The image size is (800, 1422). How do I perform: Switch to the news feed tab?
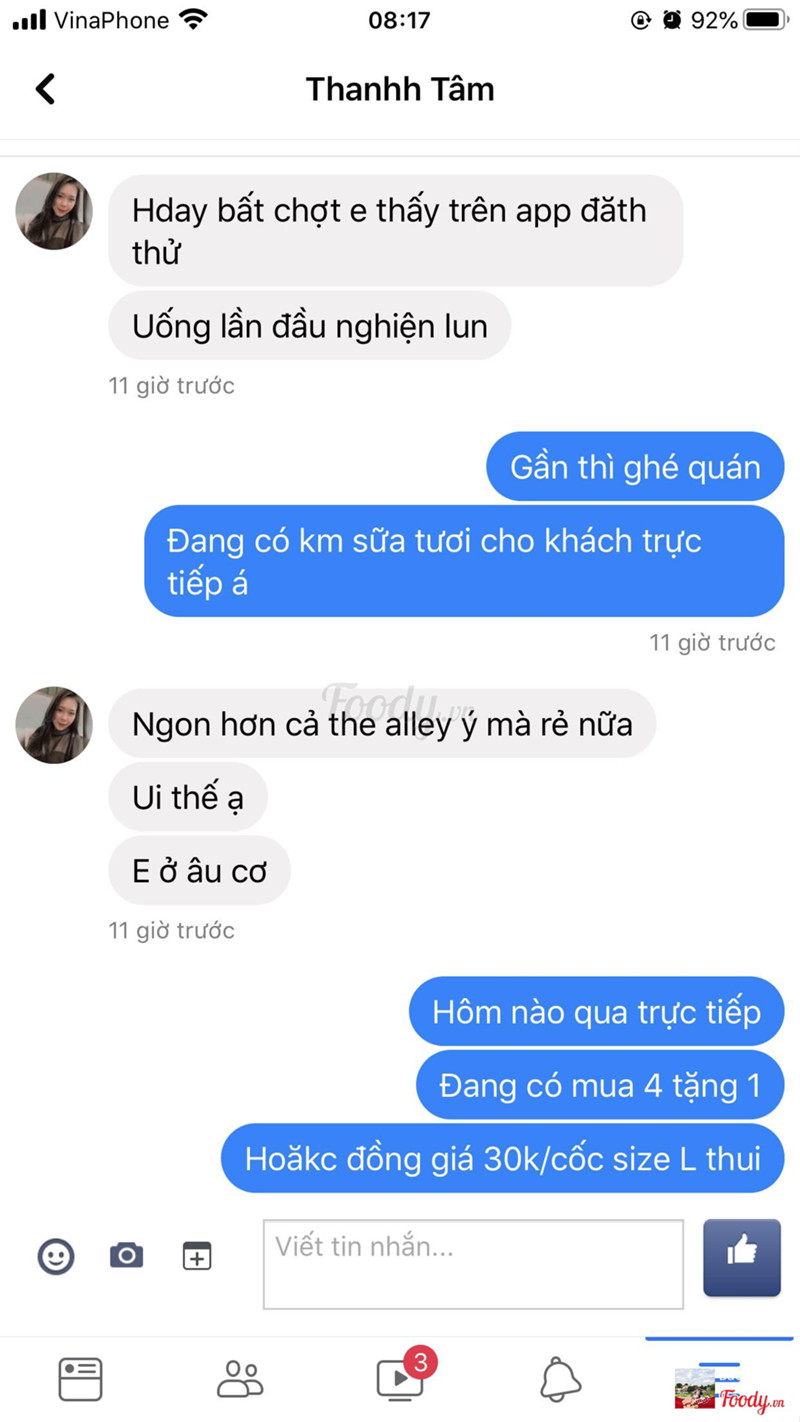80,1379
